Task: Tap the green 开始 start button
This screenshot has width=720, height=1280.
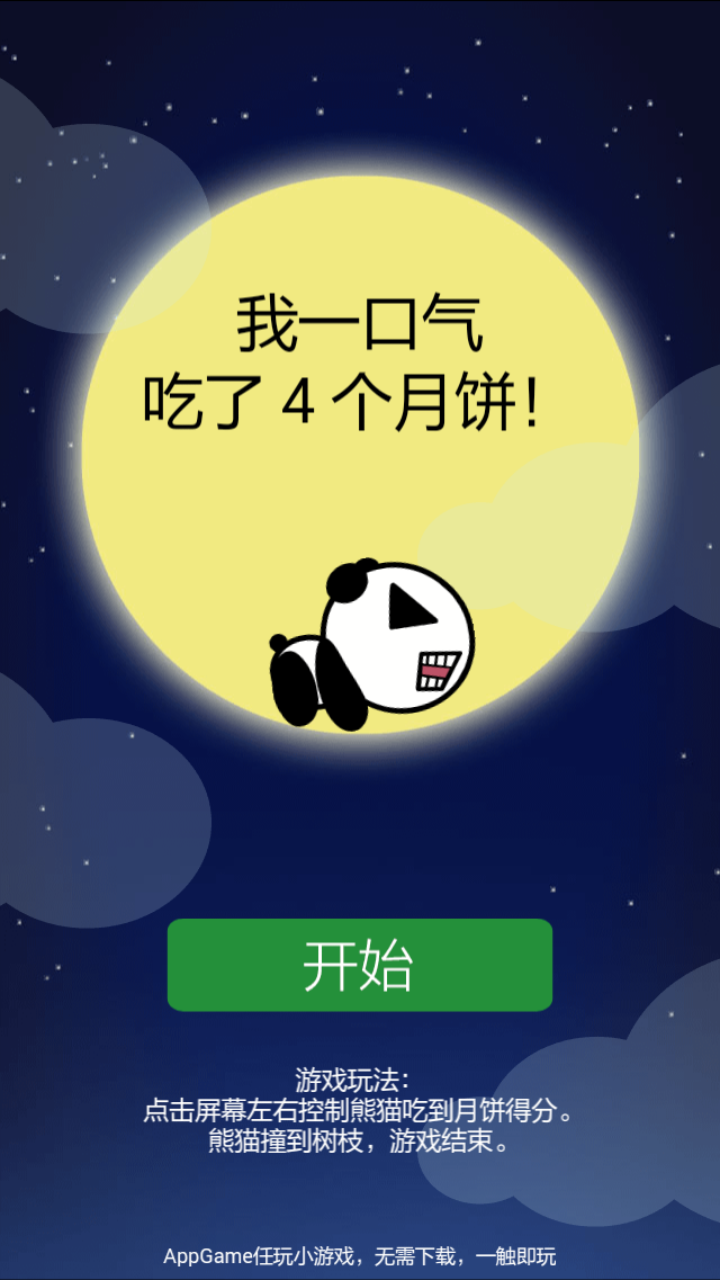Action: (360, 965)
